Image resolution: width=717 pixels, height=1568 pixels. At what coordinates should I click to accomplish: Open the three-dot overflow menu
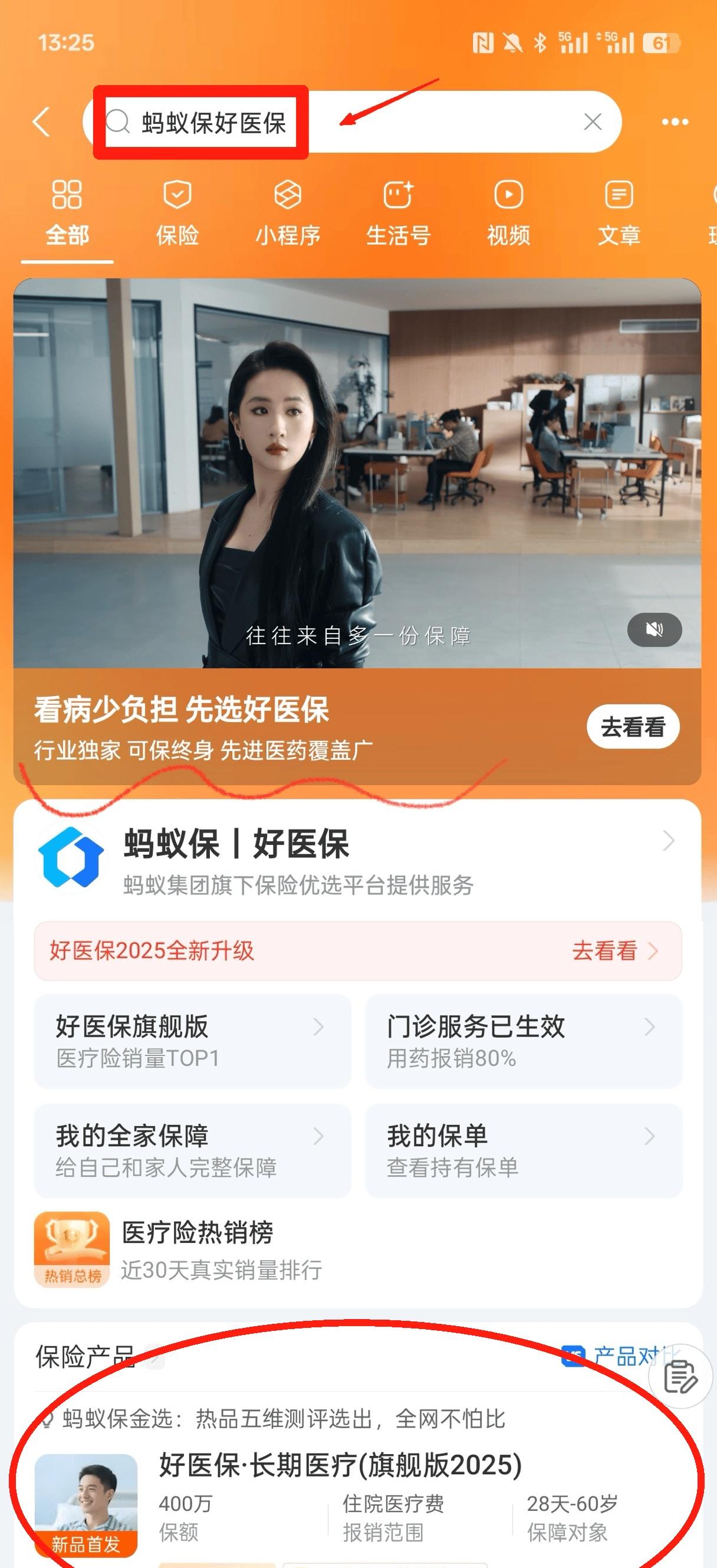click(675, 122)
